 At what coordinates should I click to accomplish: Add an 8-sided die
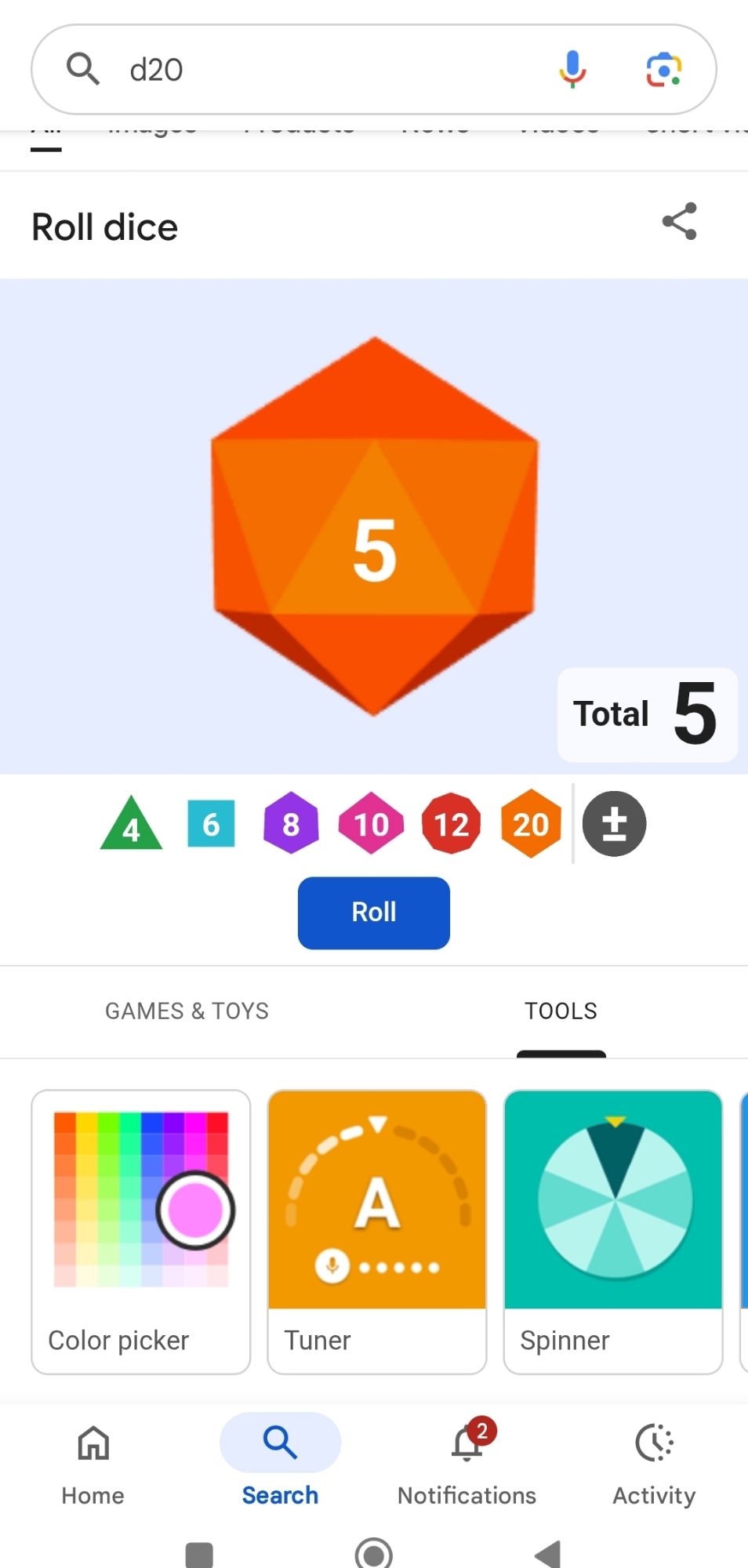tap(291, 824)
